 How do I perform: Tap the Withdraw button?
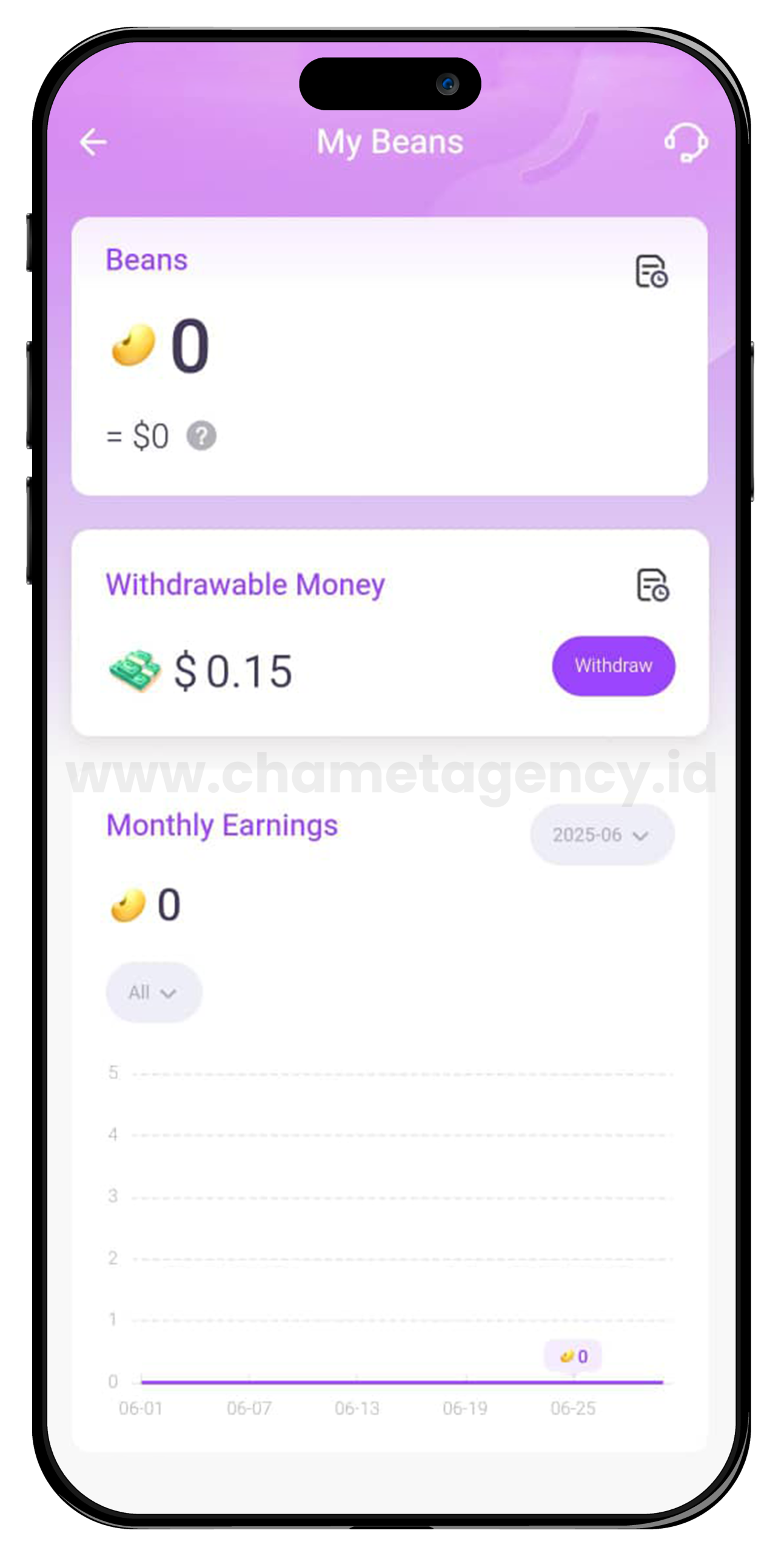(613, 666)
